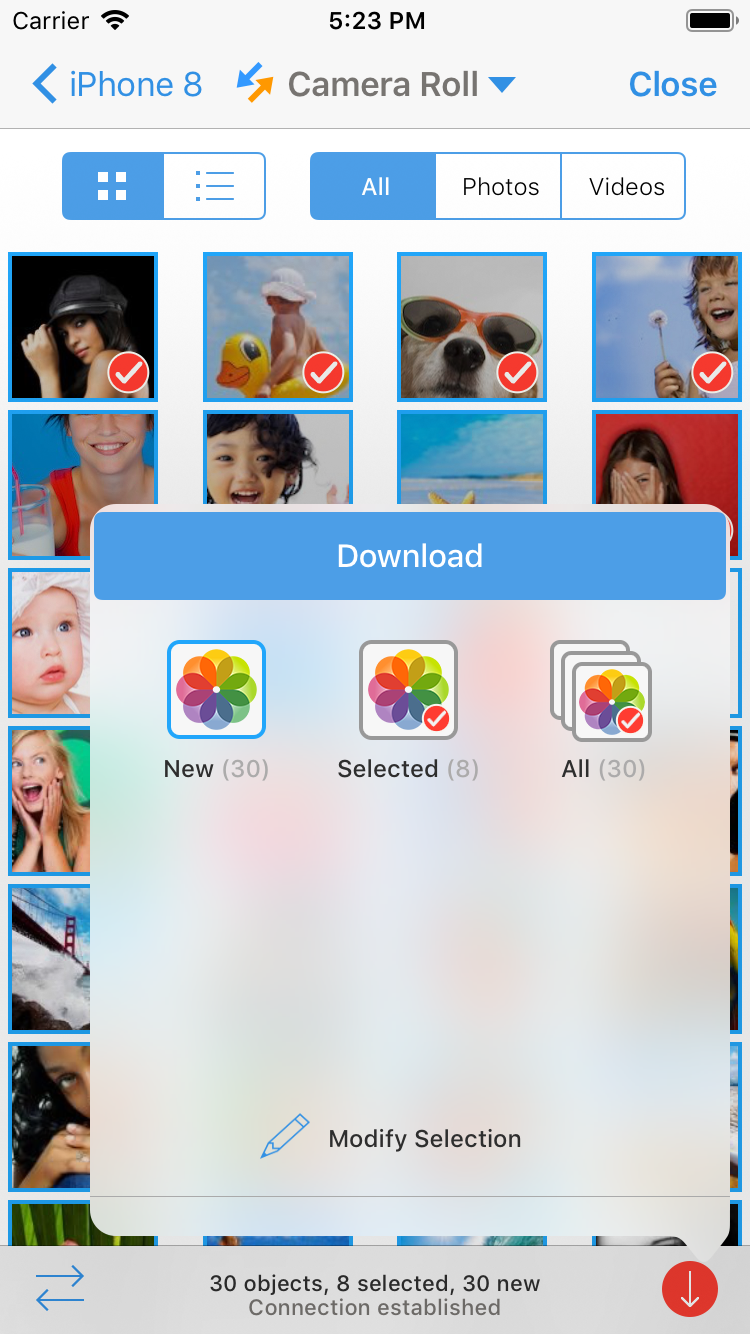Image resolution: width=750 pixels, height=1334 pixels.
Task: Close the camera roll view
Action: (x=672, y=85)
